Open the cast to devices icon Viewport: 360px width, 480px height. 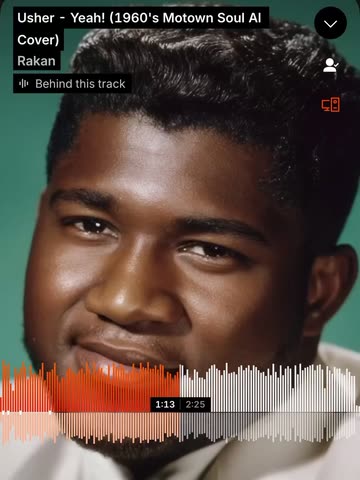point(331,105)
